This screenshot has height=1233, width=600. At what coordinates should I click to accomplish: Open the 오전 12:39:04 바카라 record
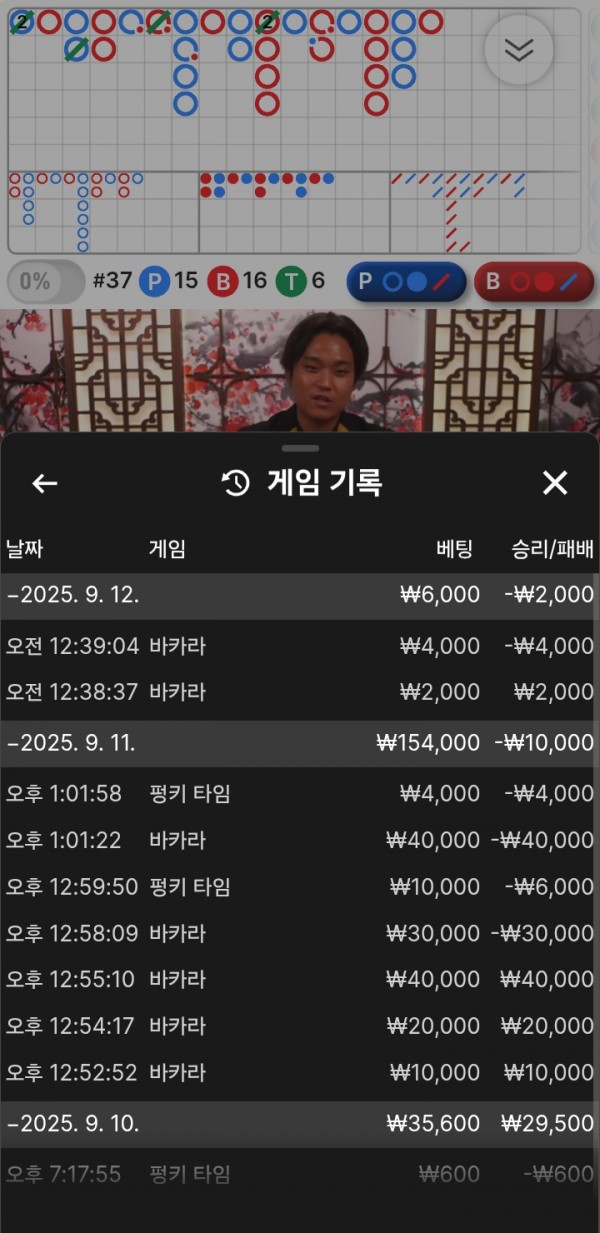pyautogui.click(x=300, y=646)
